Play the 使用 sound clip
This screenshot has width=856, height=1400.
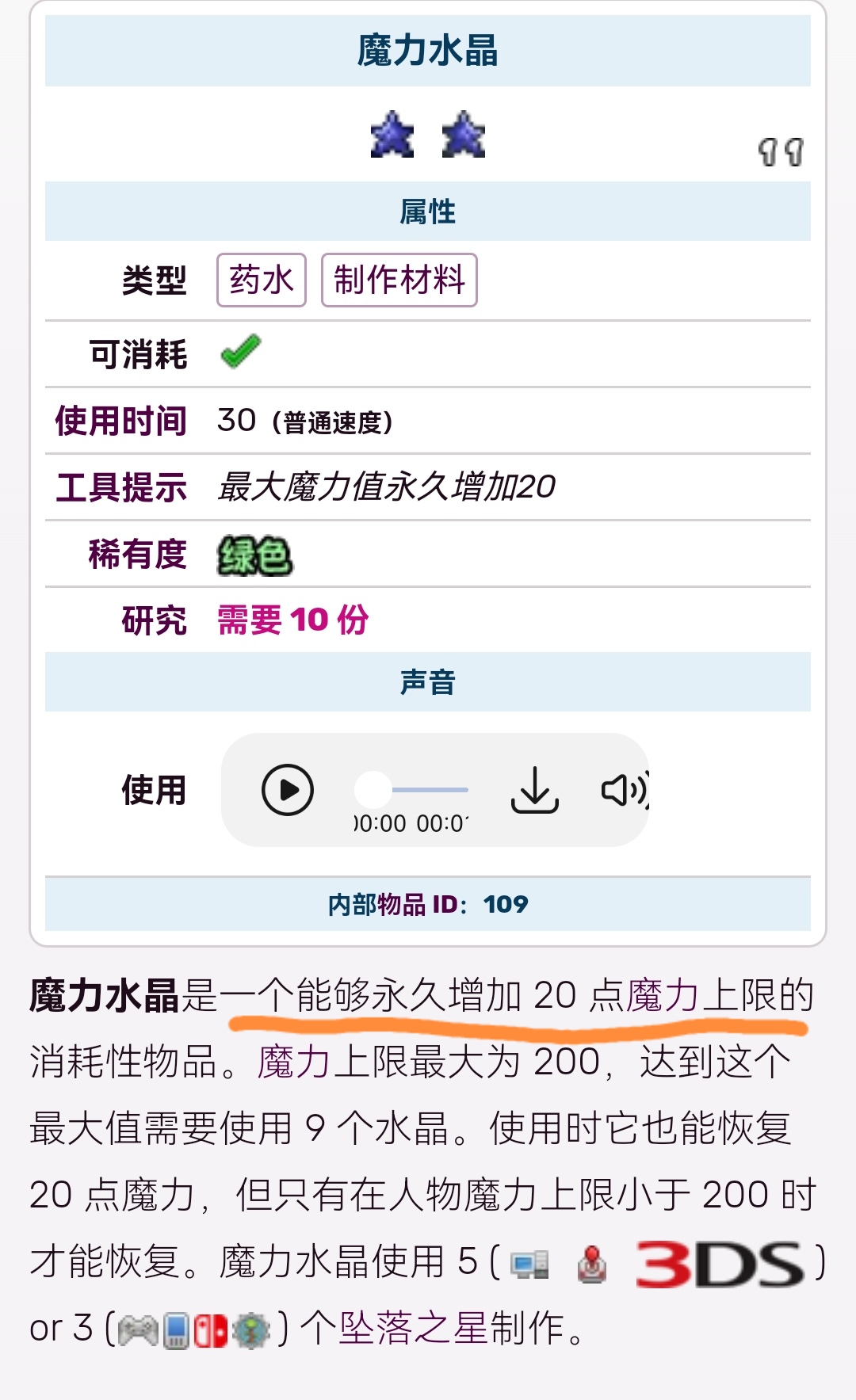(x=287, y=790)
